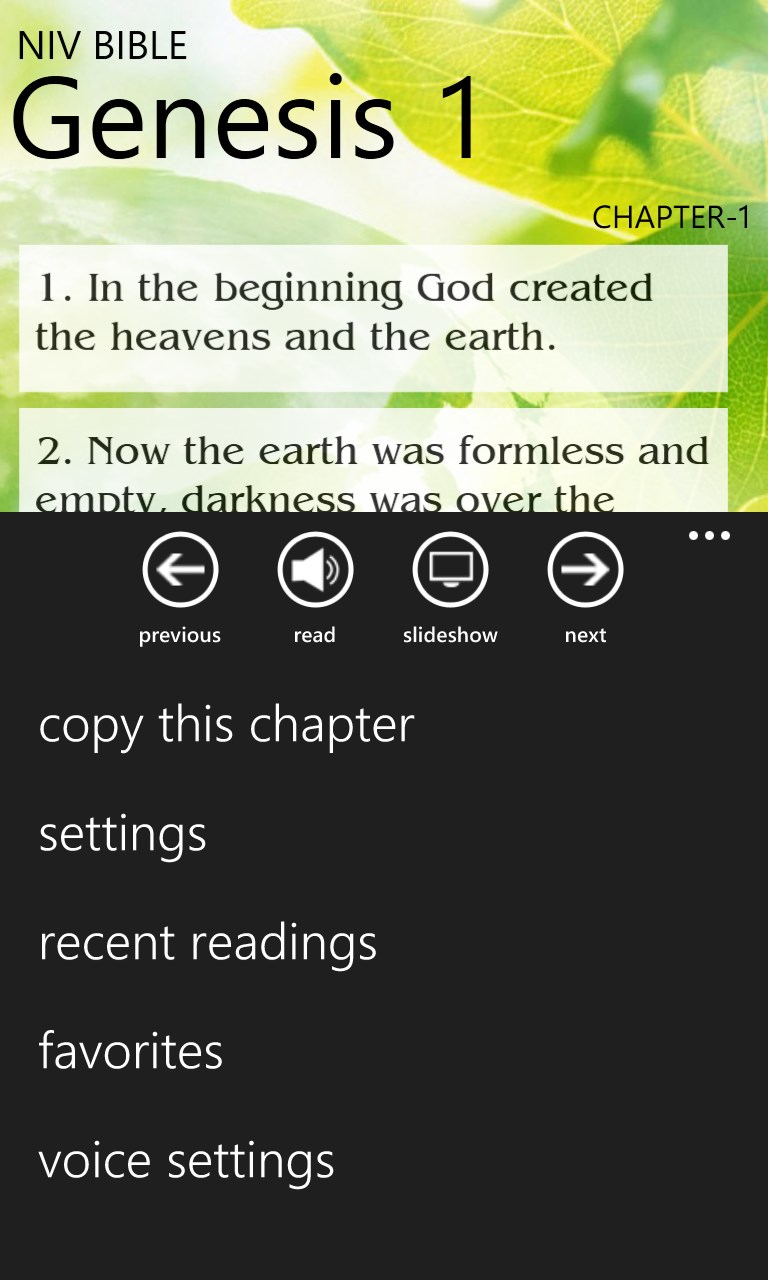Go to the previous chapter

[180, 571]
